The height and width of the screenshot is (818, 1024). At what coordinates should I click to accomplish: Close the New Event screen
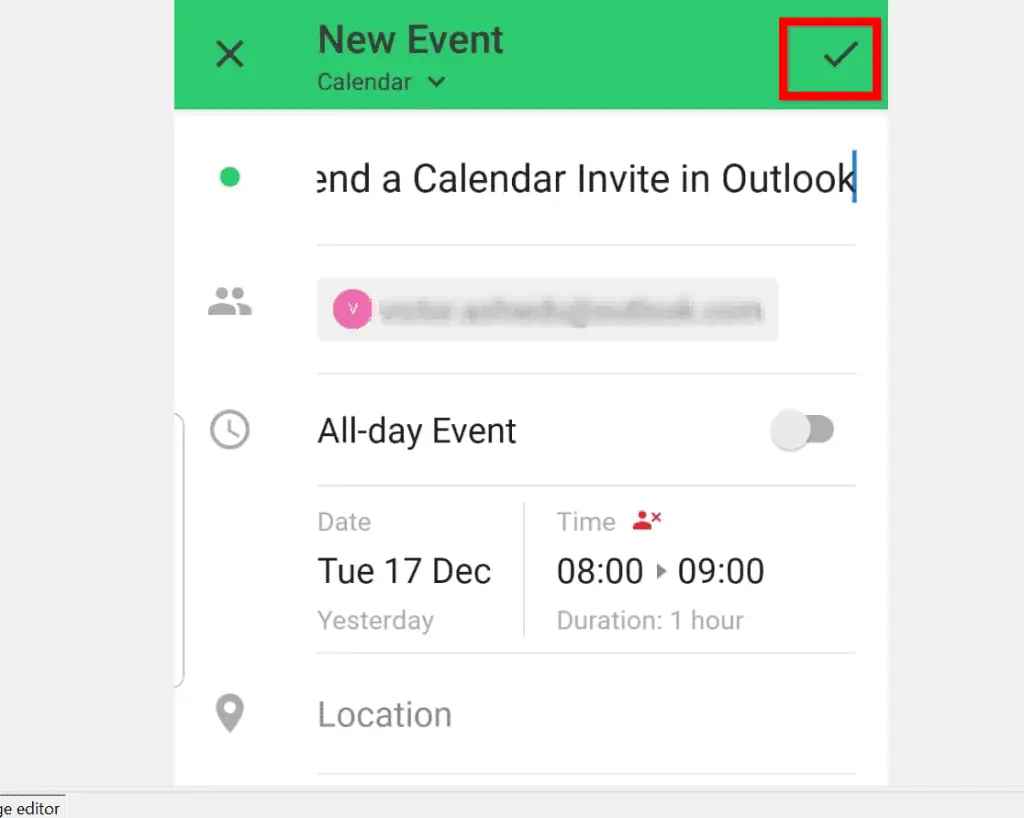[230, 54]
